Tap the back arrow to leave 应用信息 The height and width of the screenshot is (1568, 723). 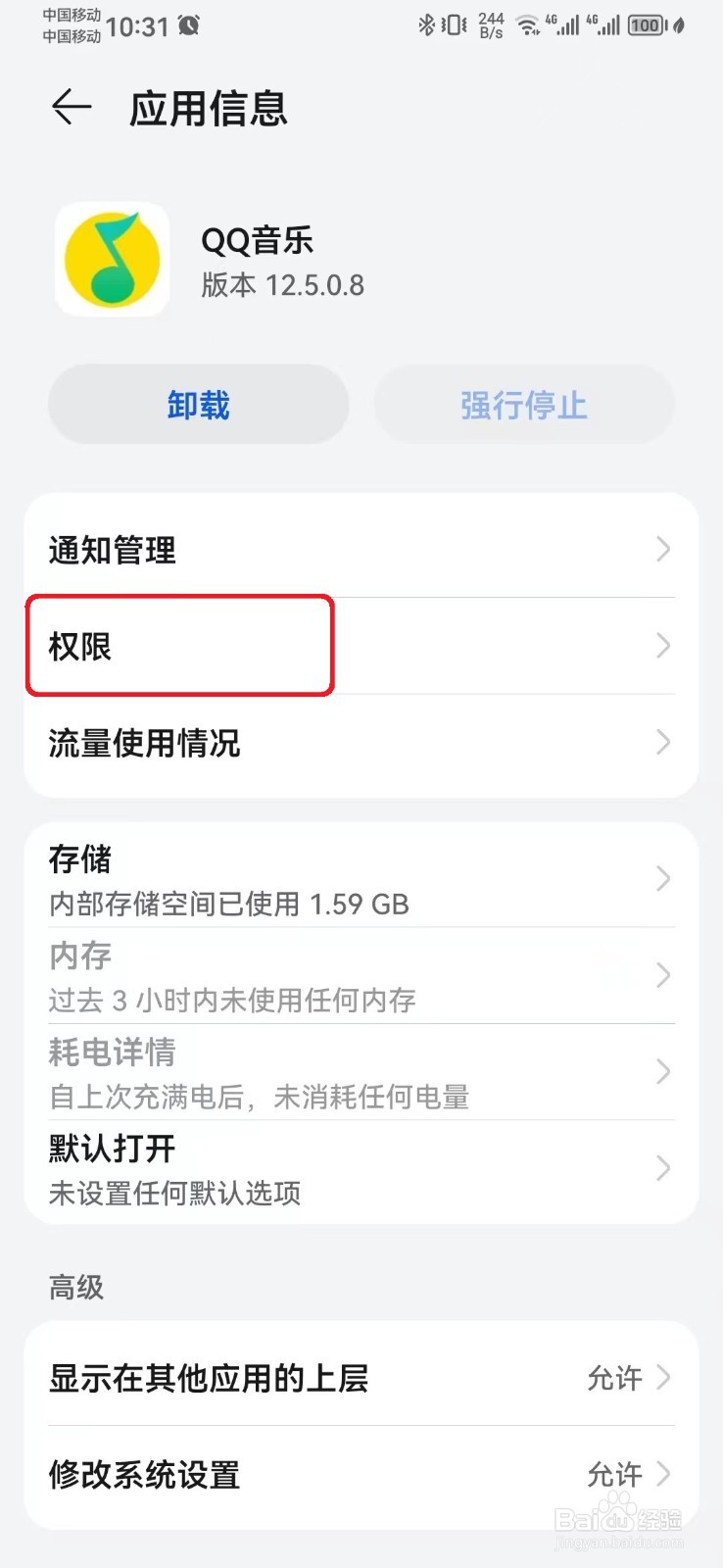coord(71,108)
